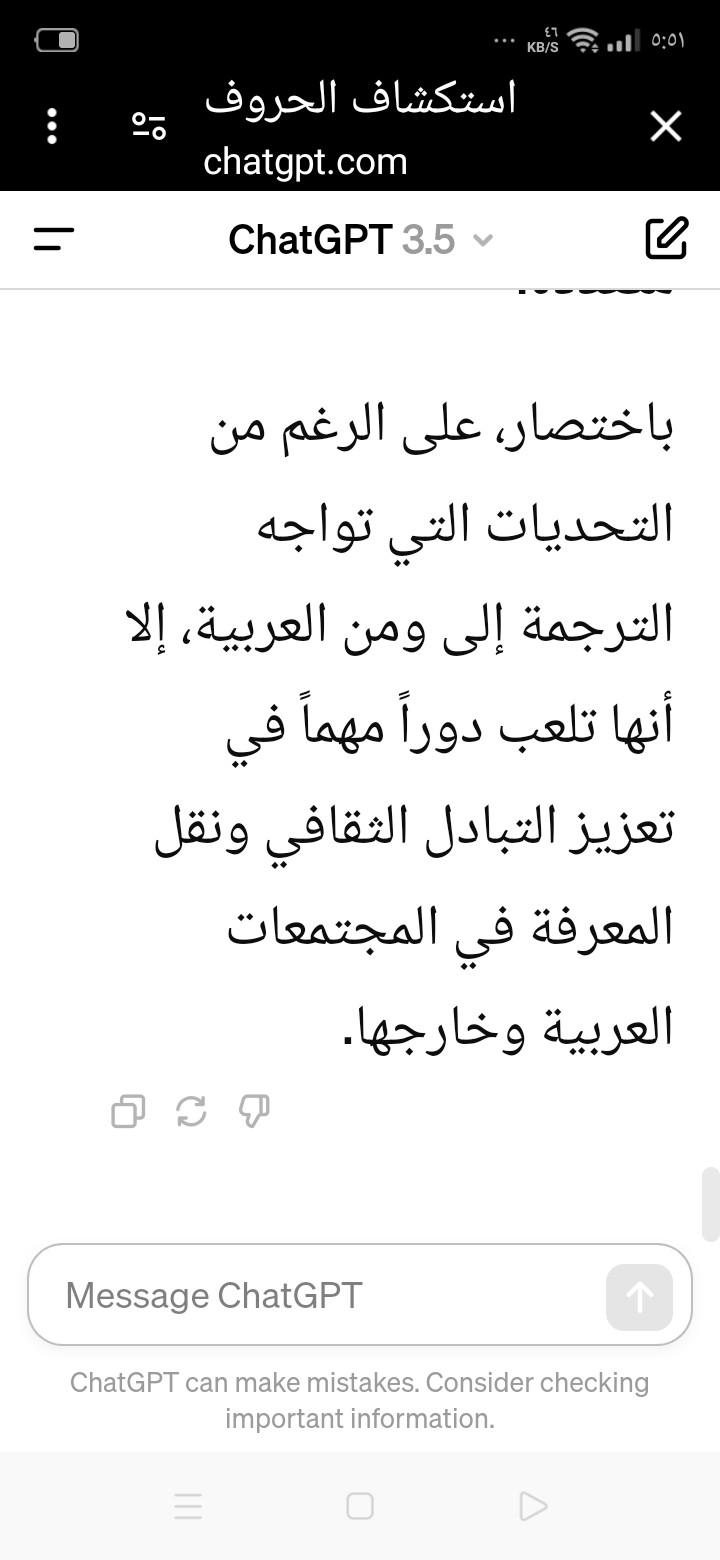This screenshot has height=1560, width=720.
Task: Close the browser custom tab
Action: point(665,127)
